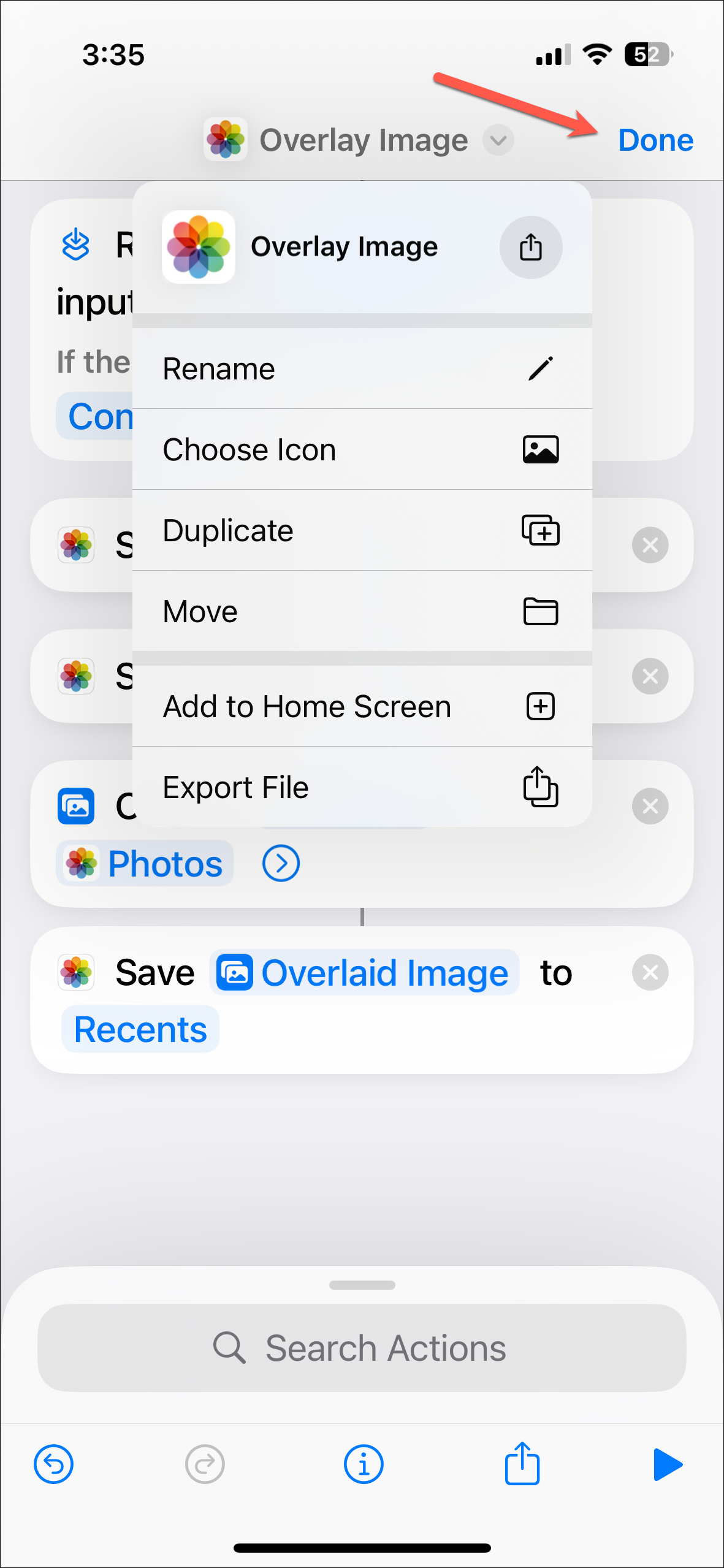Share the shortcut from the menu header
724x1568 pixels.
530,247
